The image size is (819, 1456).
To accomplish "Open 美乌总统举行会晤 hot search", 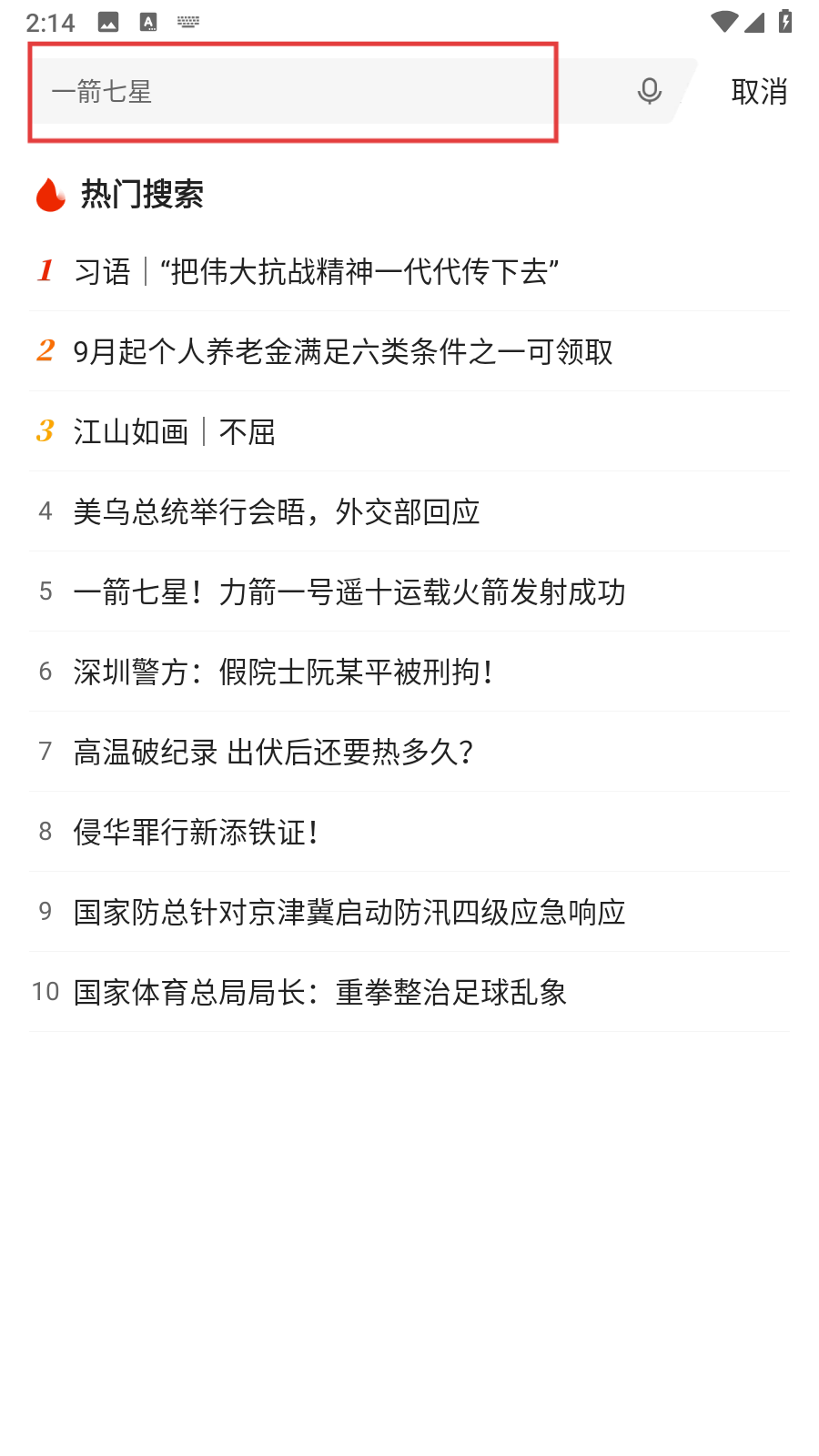I will [x=277, y=511].
